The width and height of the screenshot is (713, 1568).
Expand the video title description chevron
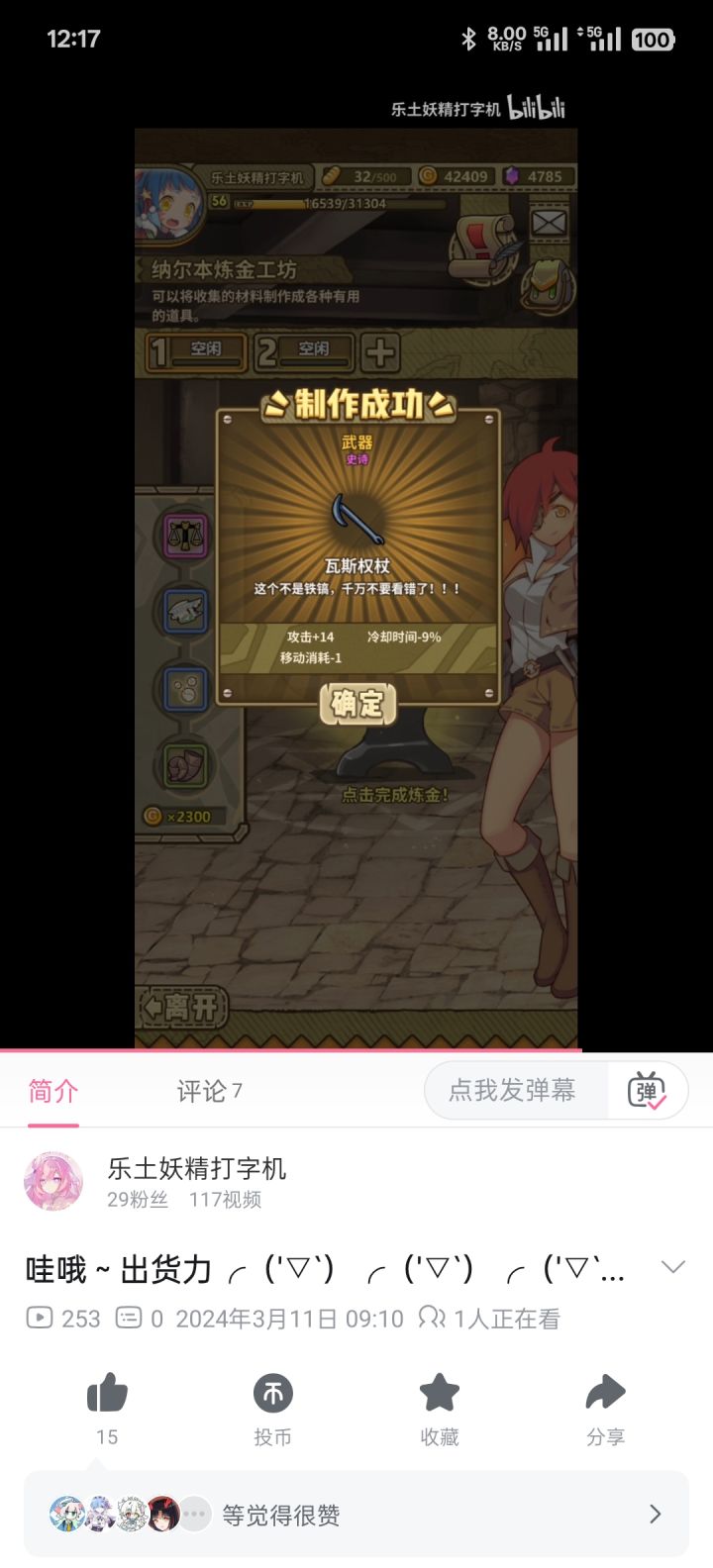(x=674, y=1267)
